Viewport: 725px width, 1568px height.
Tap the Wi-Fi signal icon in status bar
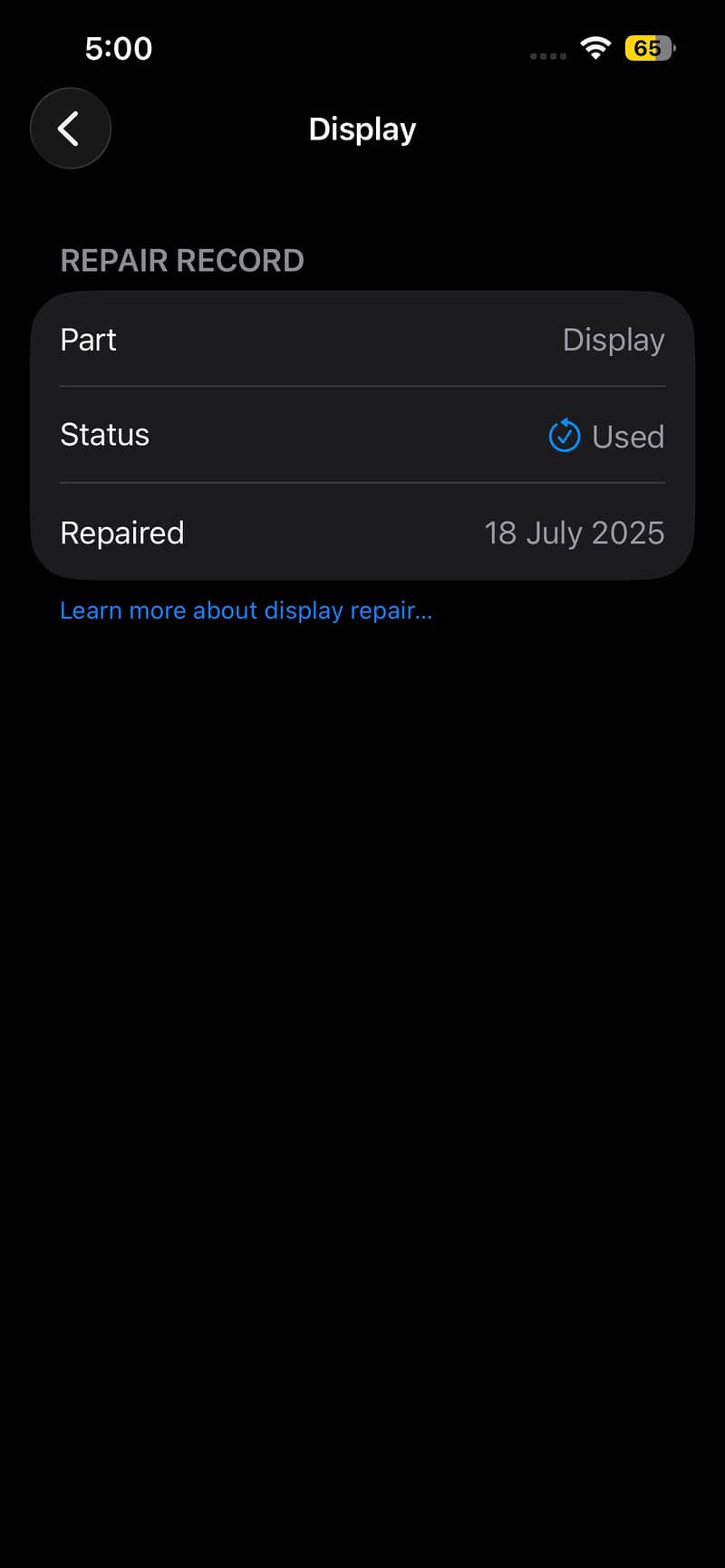[594, 48]
